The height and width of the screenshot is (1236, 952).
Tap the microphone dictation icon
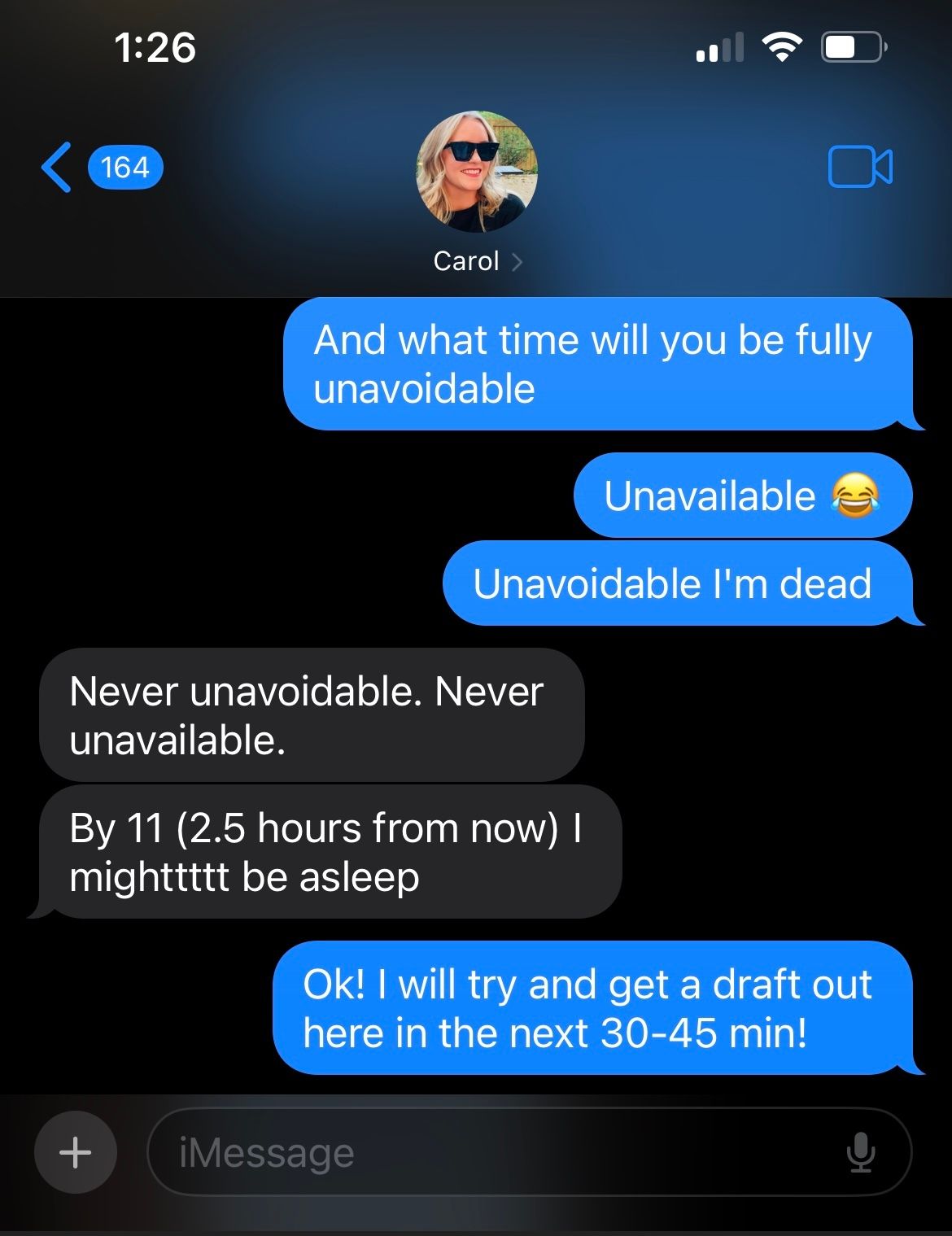860,1151
